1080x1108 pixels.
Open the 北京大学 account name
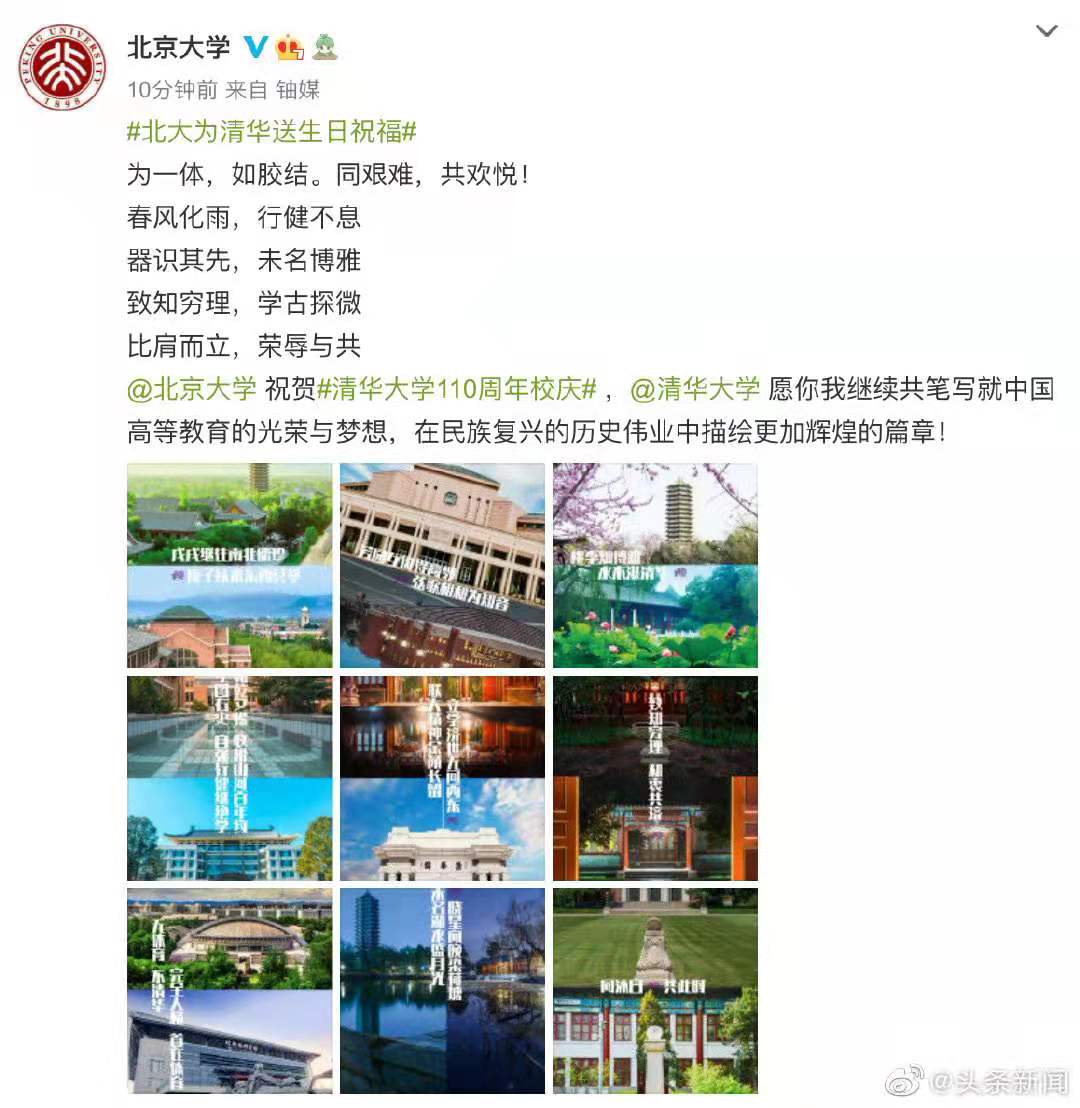[x=178, y=47]
